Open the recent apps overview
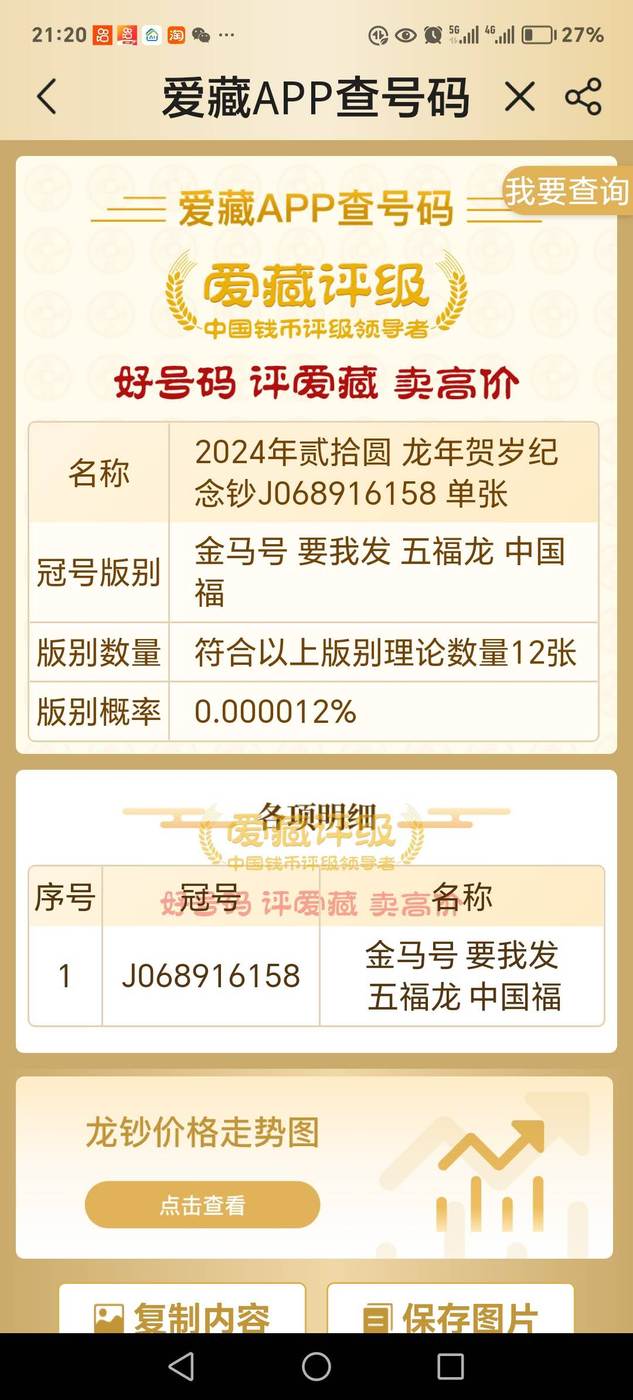633x1400 pixels. tap(450, 1366)
